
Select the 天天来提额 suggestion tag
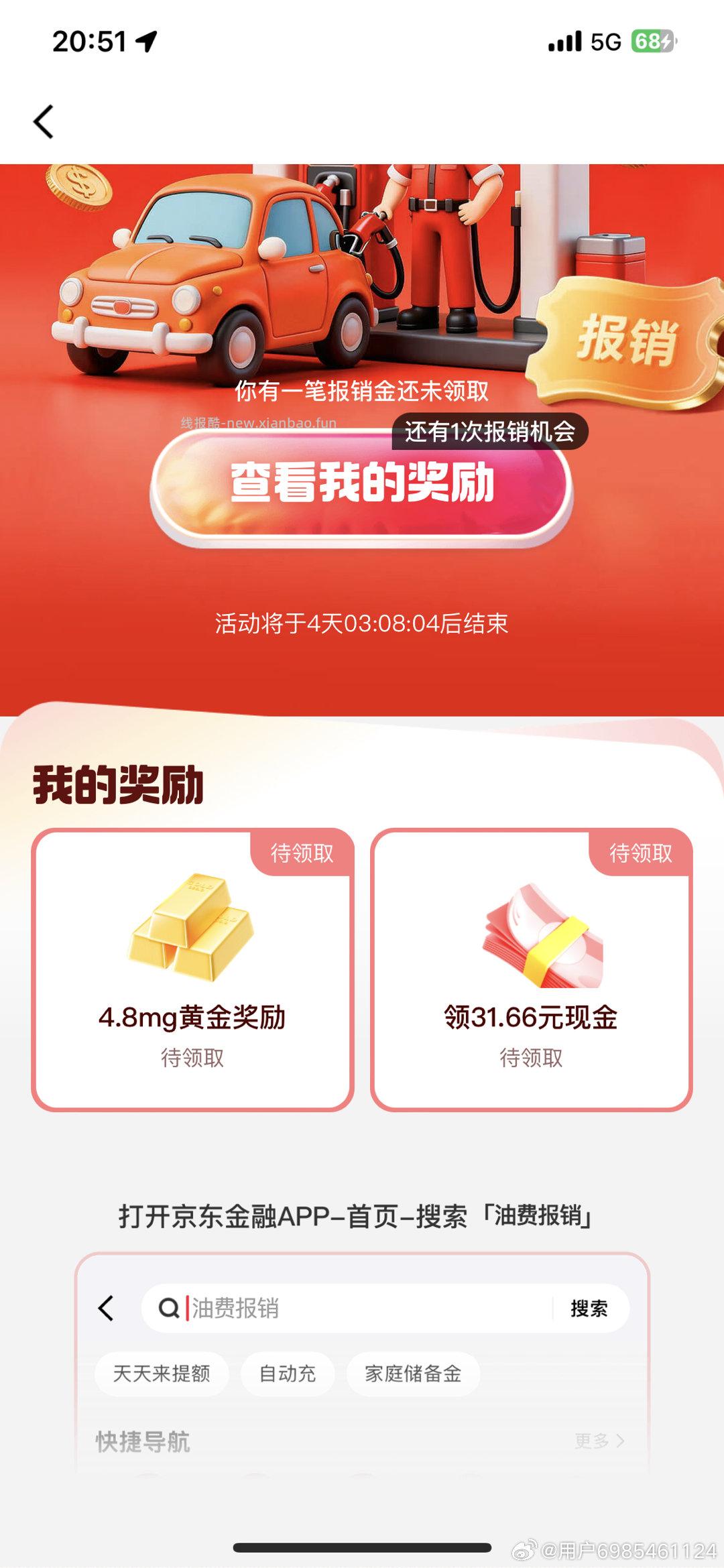coord(161,1374)
